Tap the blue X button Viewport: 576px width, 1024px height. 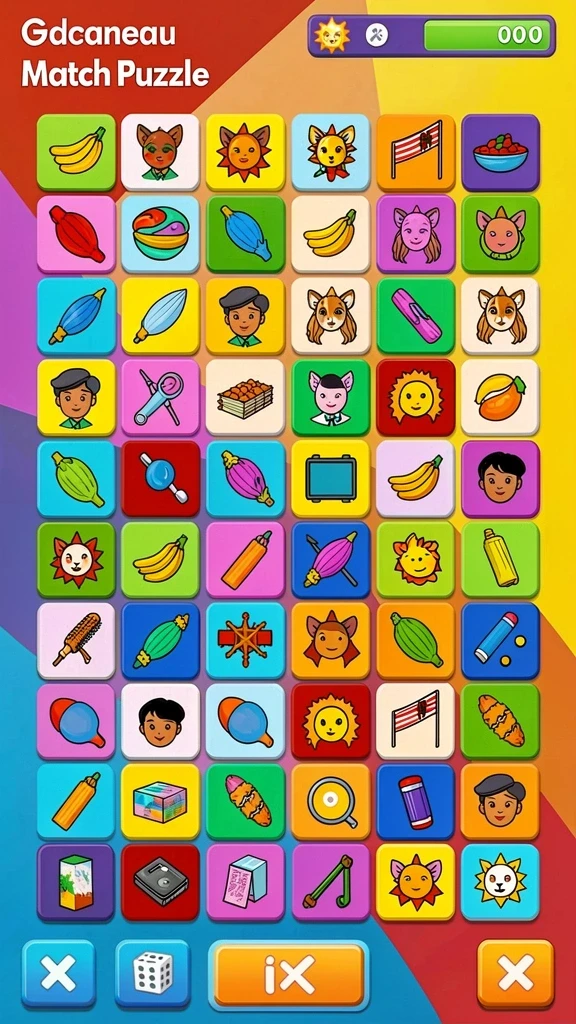(x=58, y=973)
